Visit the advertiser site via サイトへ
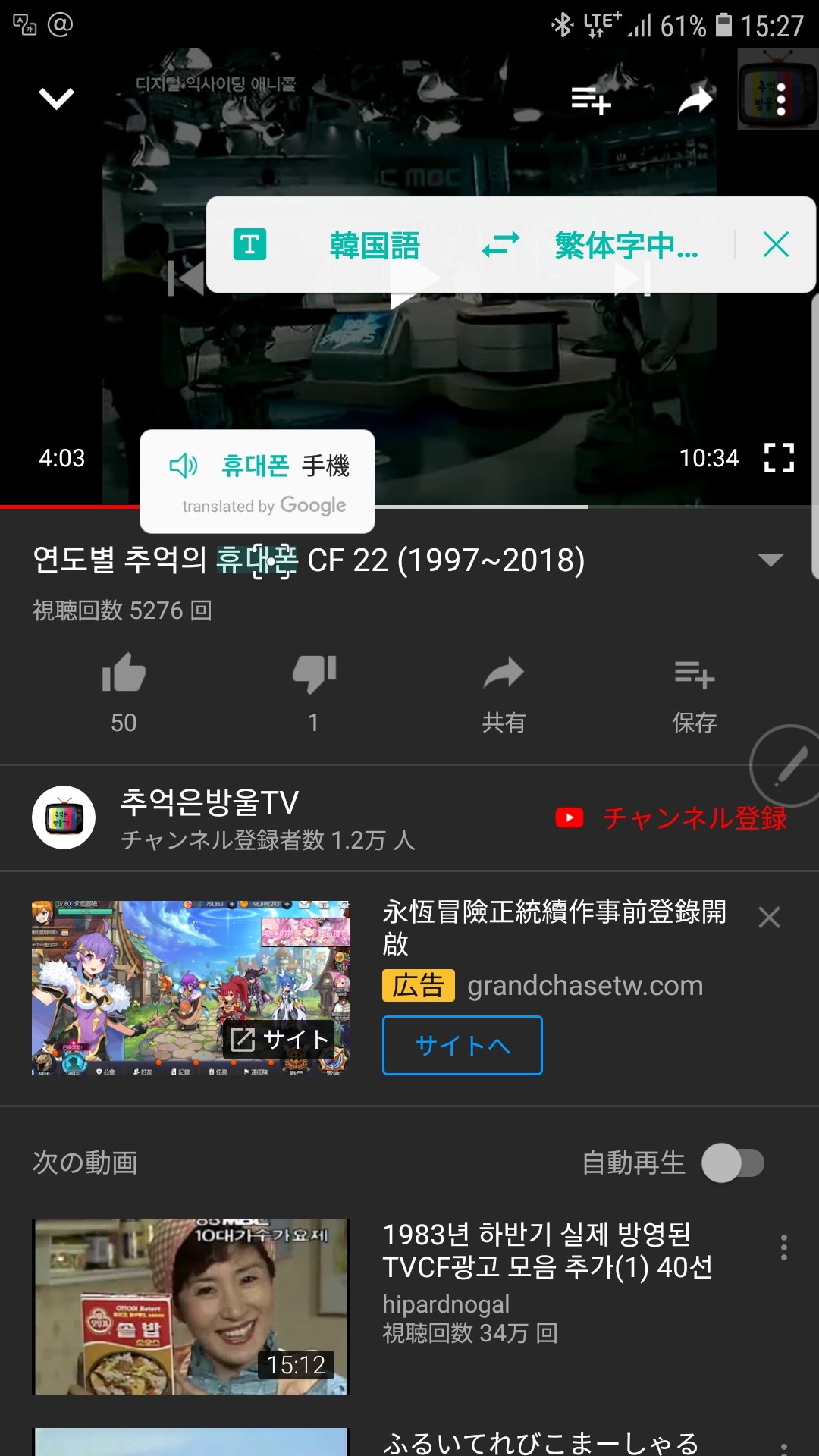819x1456 pixels. pyautogui.click(x=462, y=1045)
